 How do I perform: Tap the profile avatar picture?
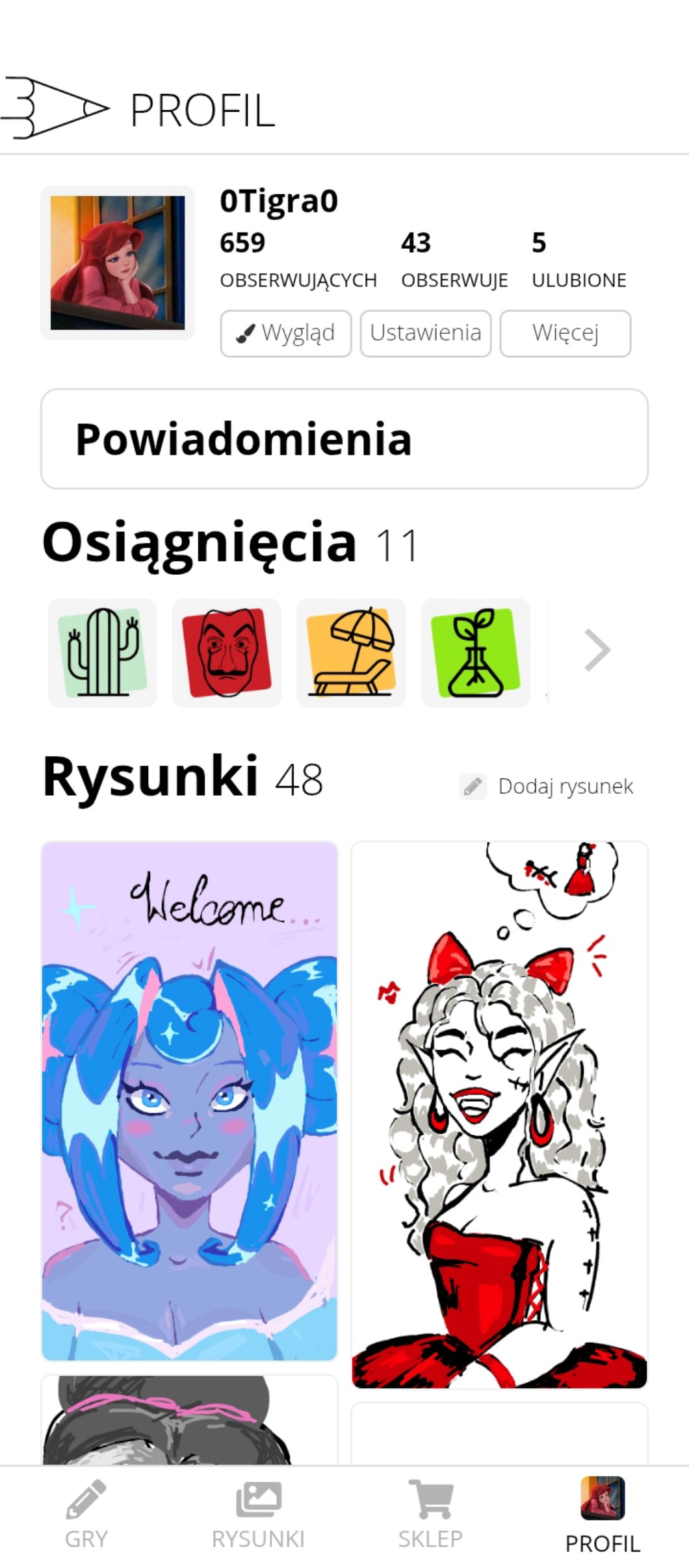pos(118,262)
